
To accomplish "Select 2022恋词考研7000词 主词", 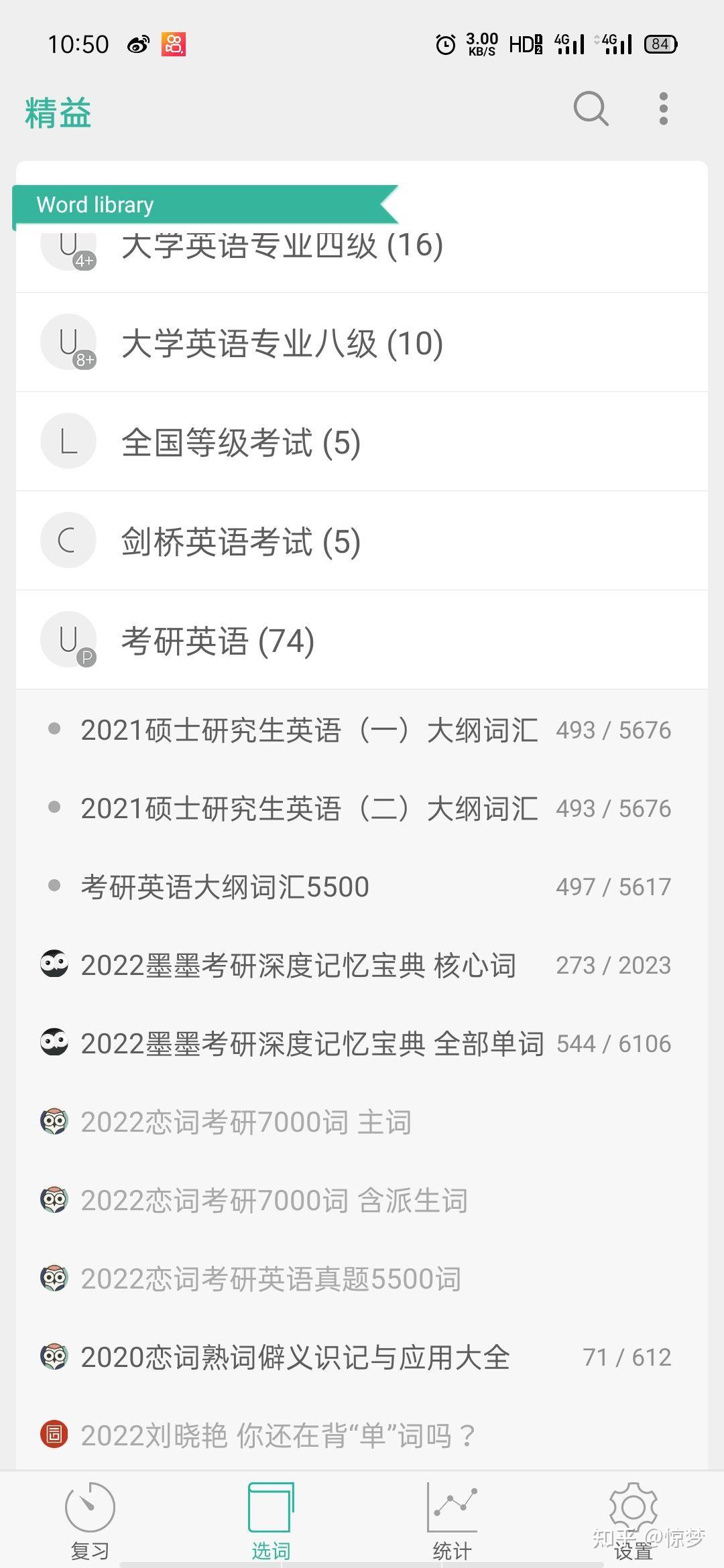I will click(246, 1122).
